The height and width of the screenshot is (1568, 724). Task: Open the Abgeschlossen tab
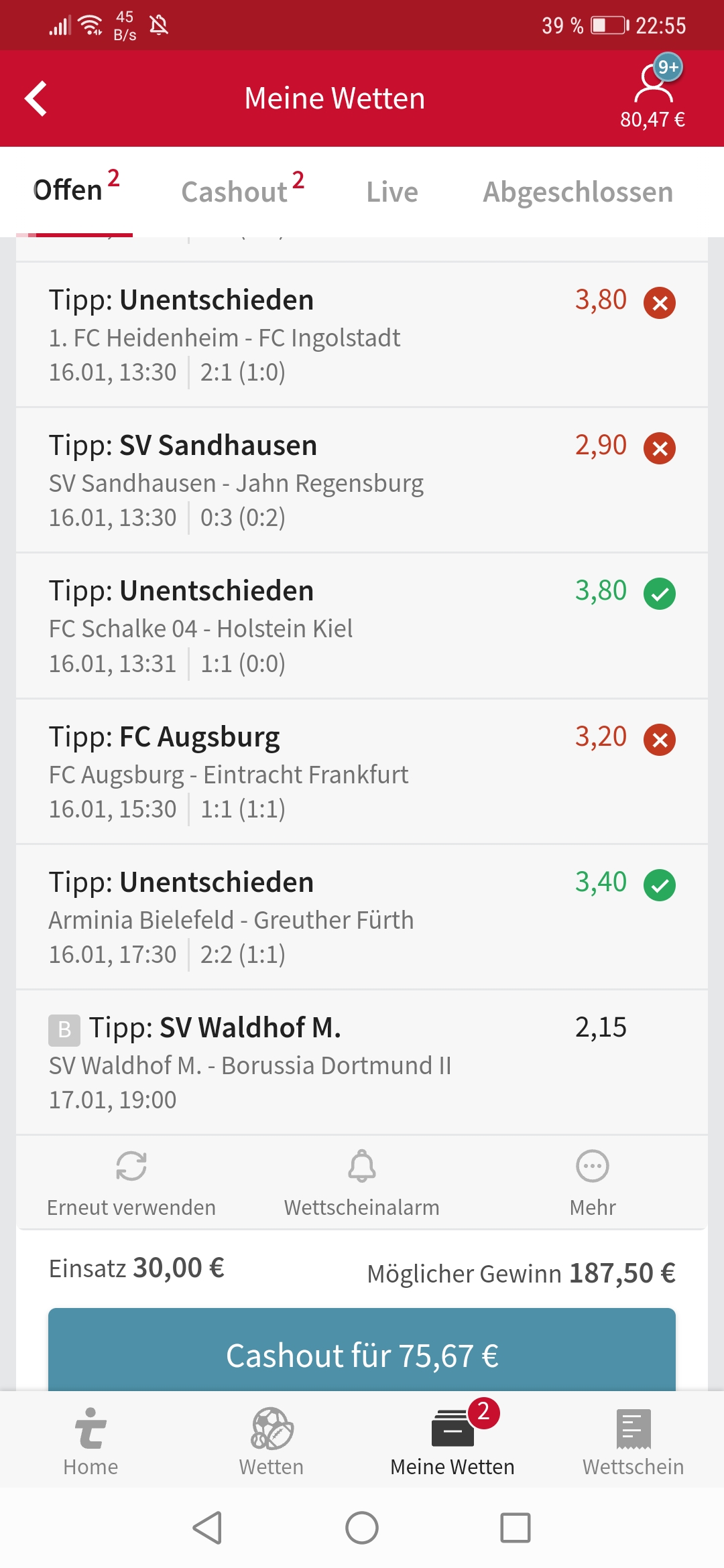[578, 192]
